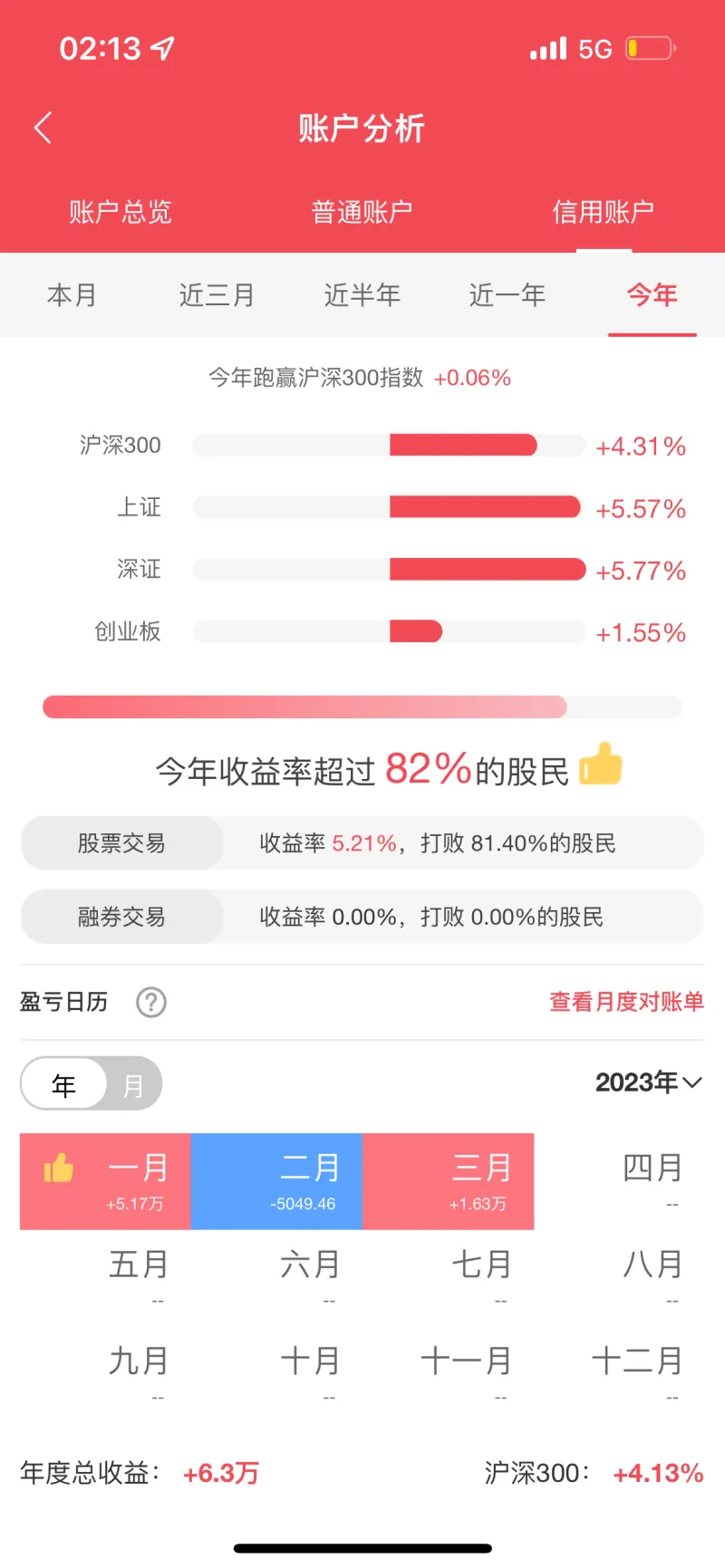Switch to the 账户总览 tab
The width and height of the screenshot is (725, 1568).
121,212
